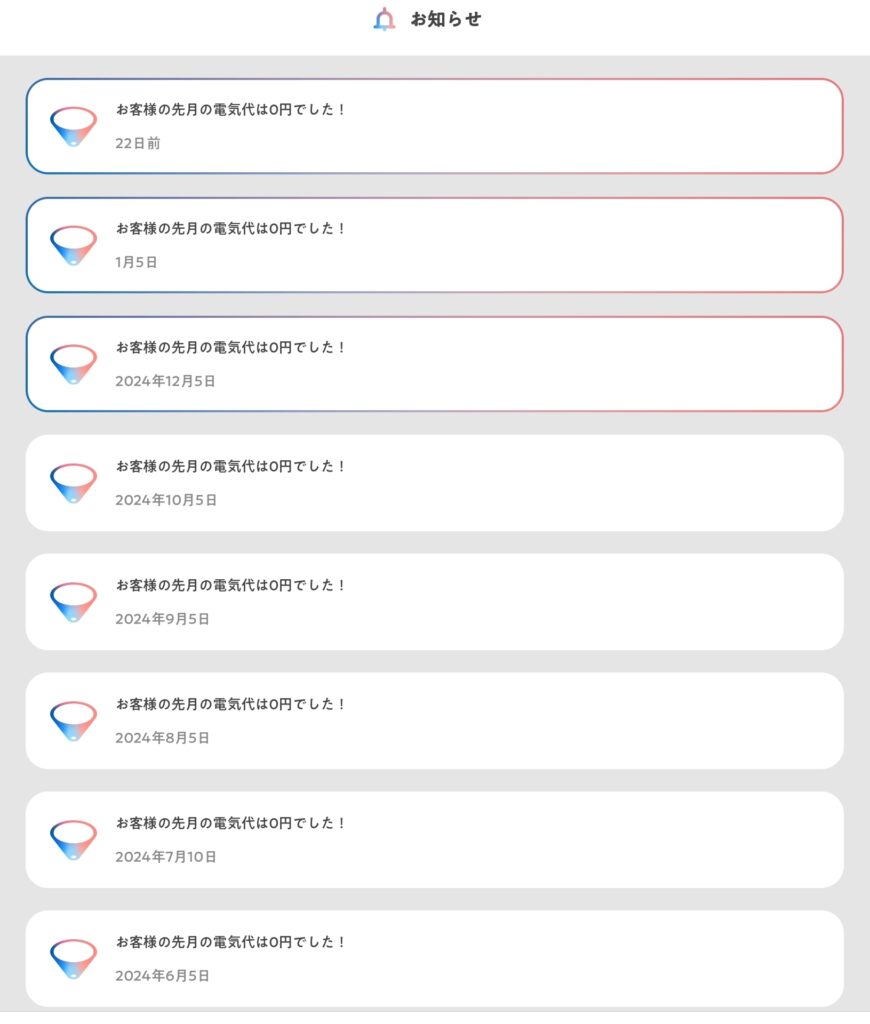Show the 2024年7月10日 notification
Image resolution: width=870 pixels, height=1024 pixels.
434,840
